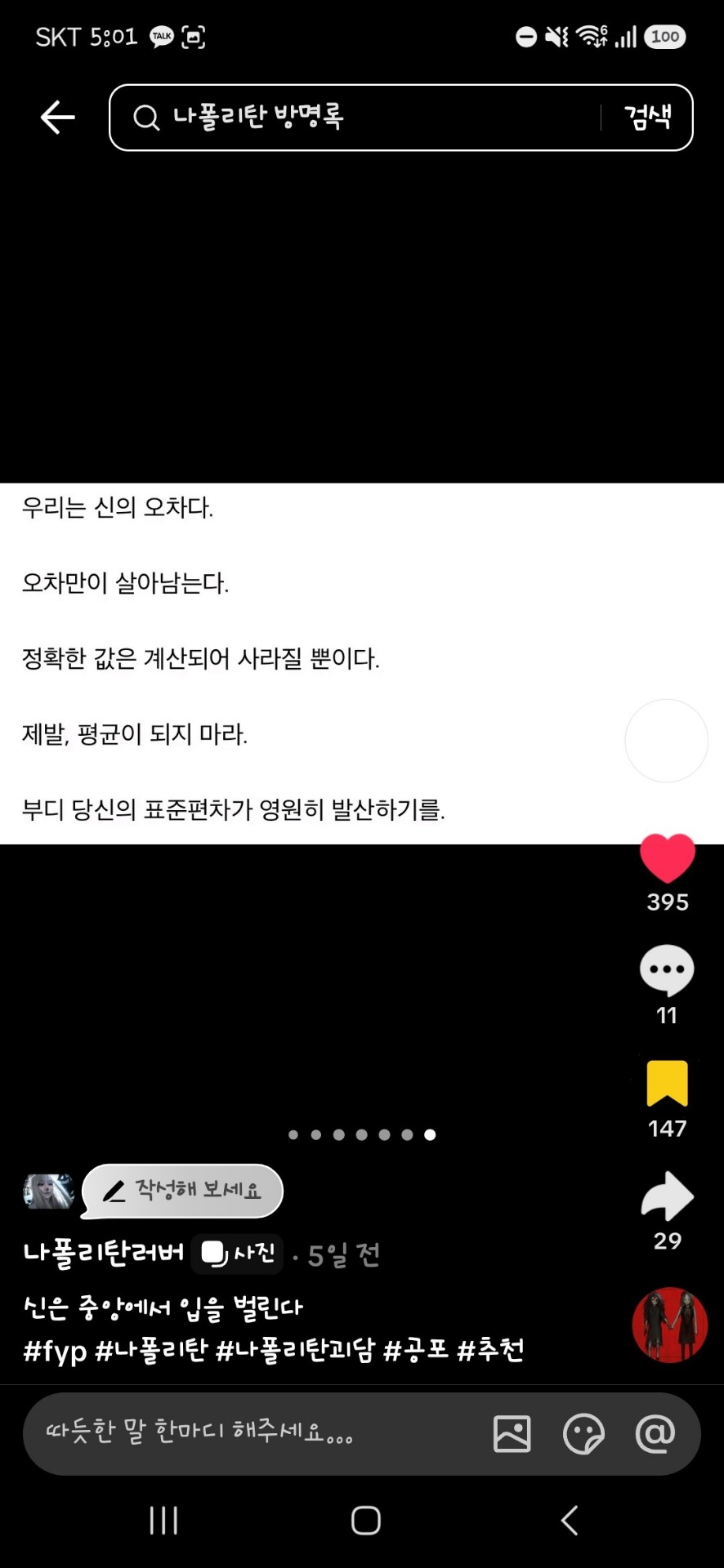
Task: Open the author's avatar photo
Action: tap(48, 1192)
